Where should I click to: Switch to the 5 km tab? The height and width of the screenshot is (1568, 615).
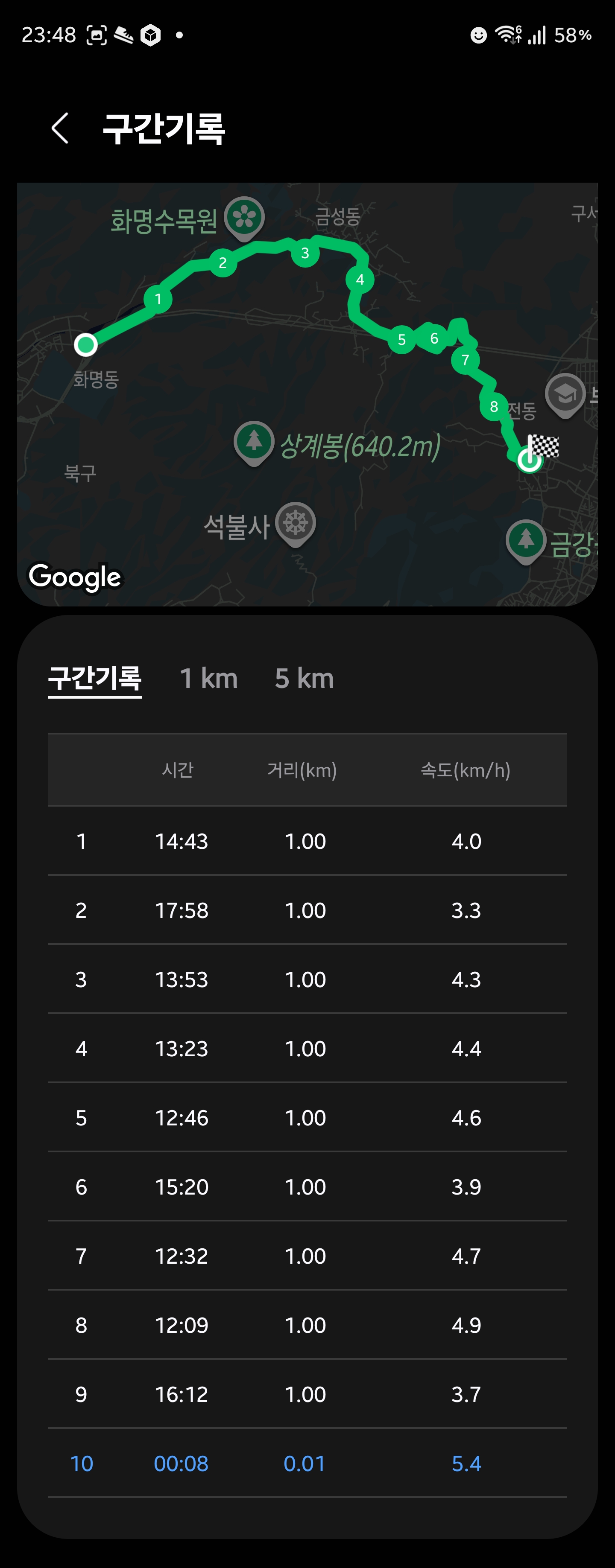pos(305,678)
